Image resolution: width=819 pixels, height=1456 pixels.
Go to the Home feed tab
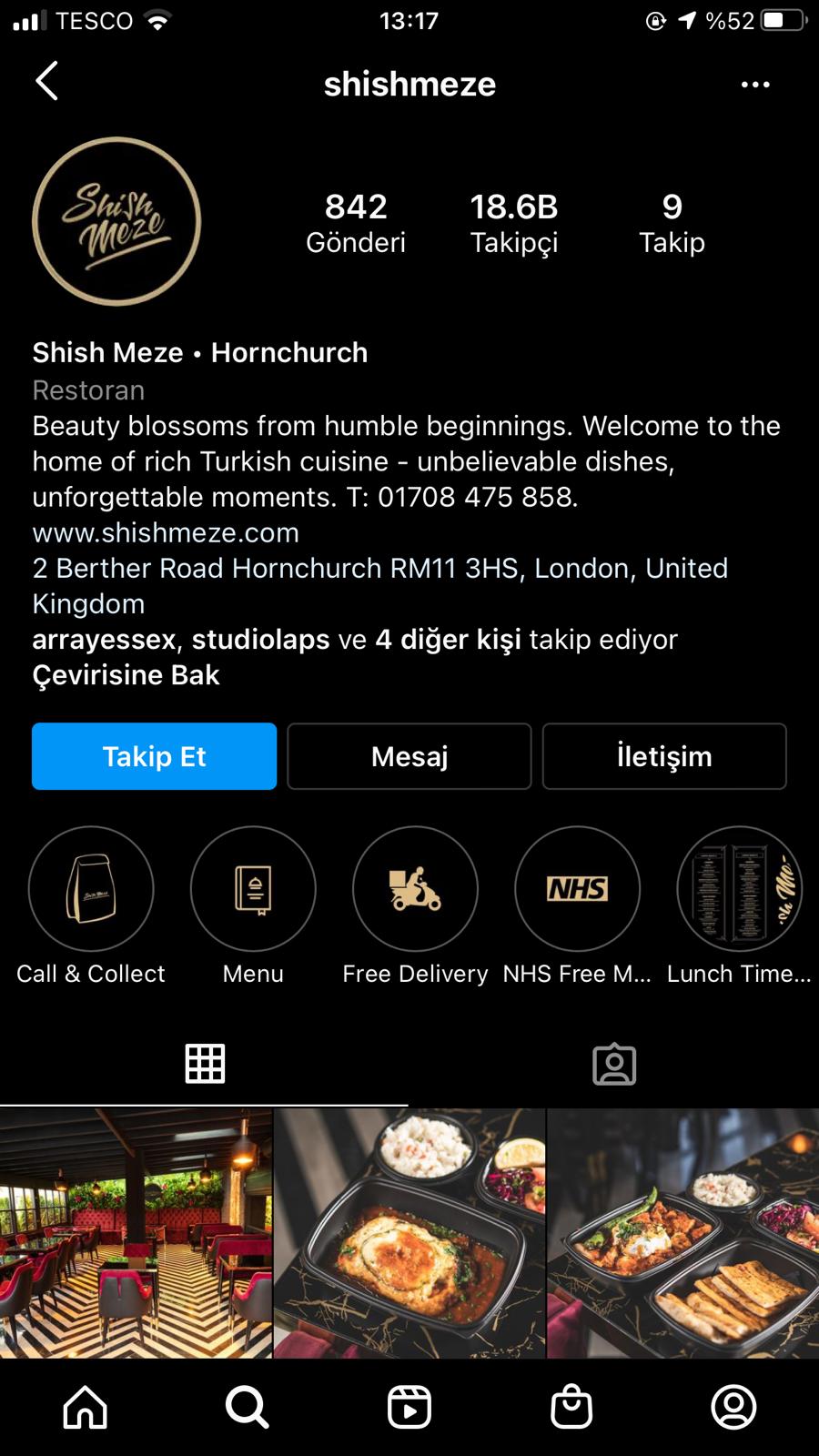(x=85, y=1408)
